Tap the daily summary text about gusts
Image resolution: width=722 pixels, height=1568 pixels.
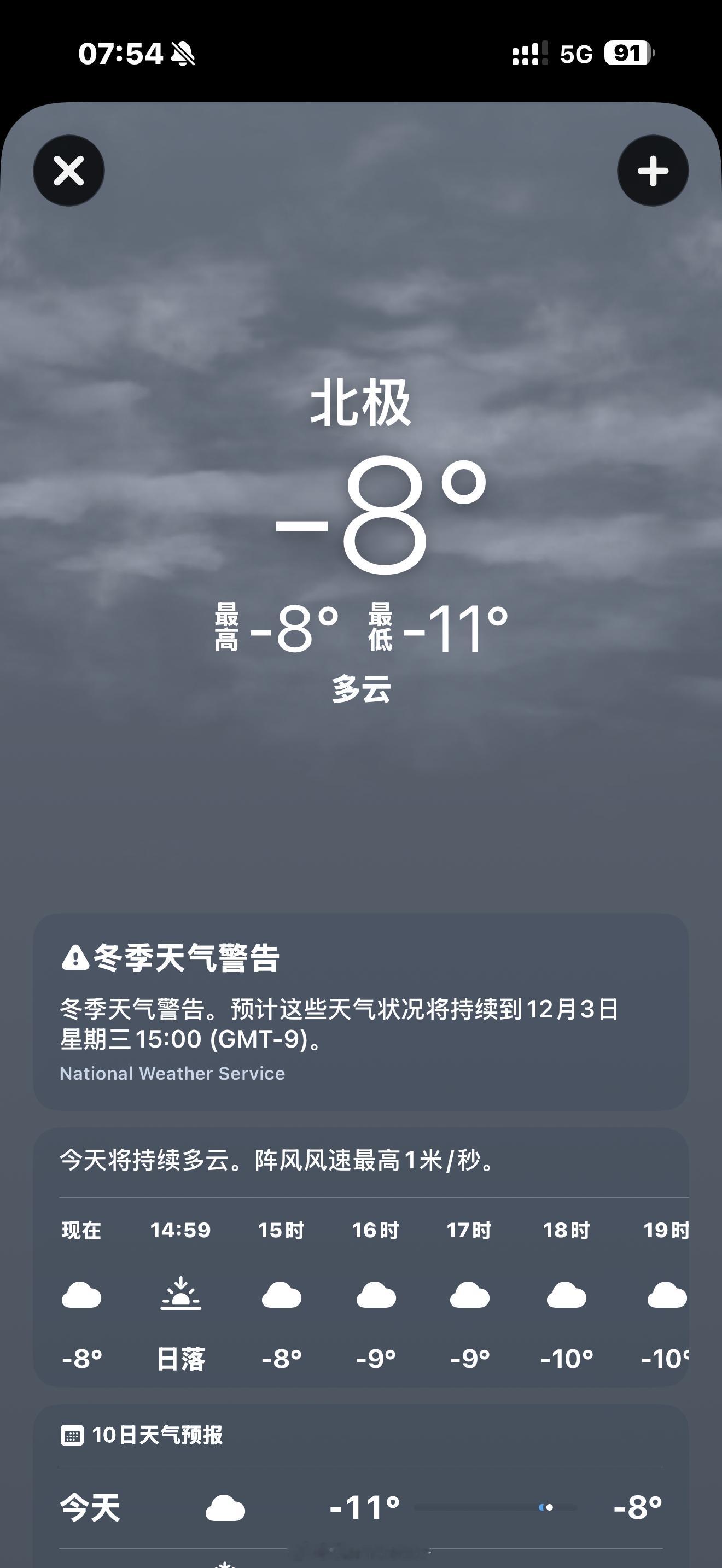(277, 1160)
